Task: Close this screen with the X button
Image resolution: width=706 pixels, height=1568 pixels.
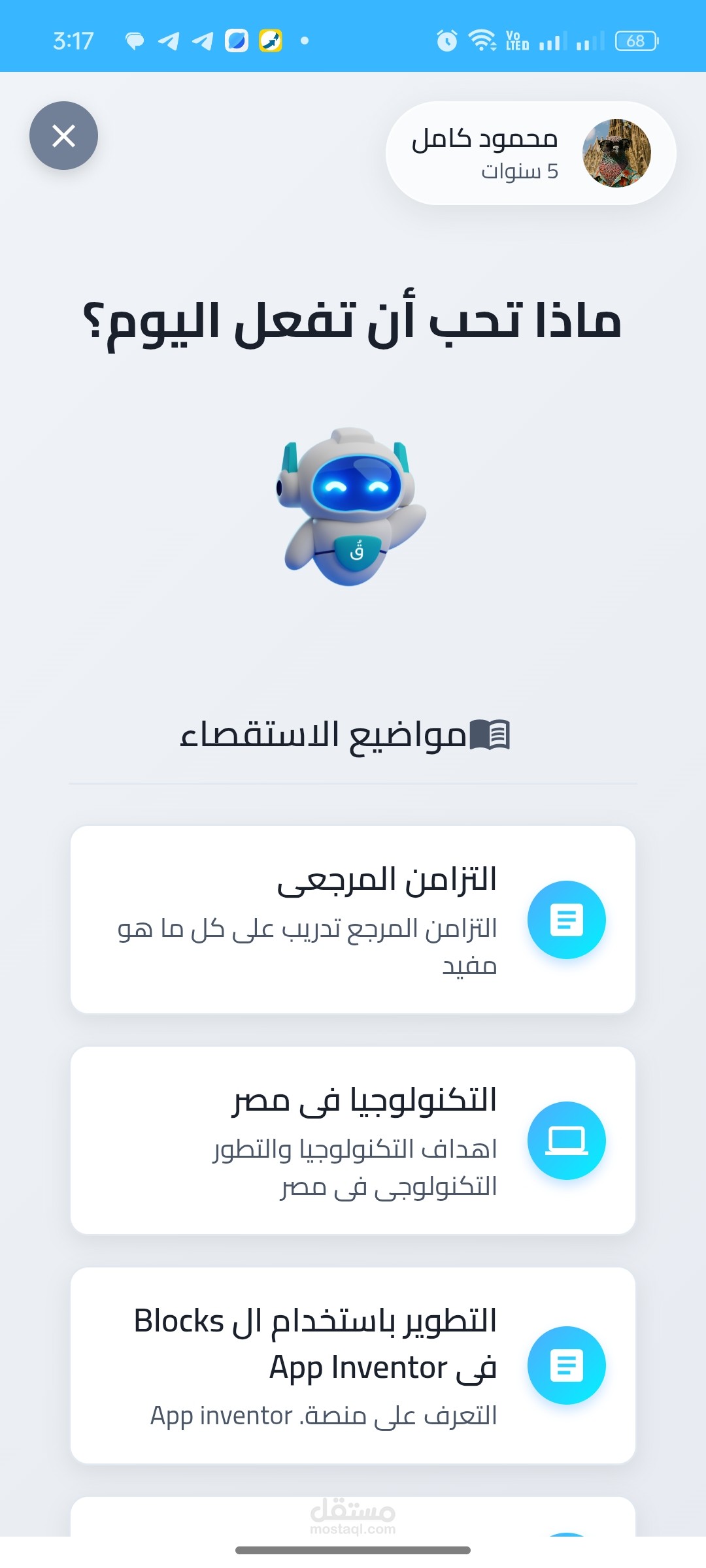Action: click(63, 136)
